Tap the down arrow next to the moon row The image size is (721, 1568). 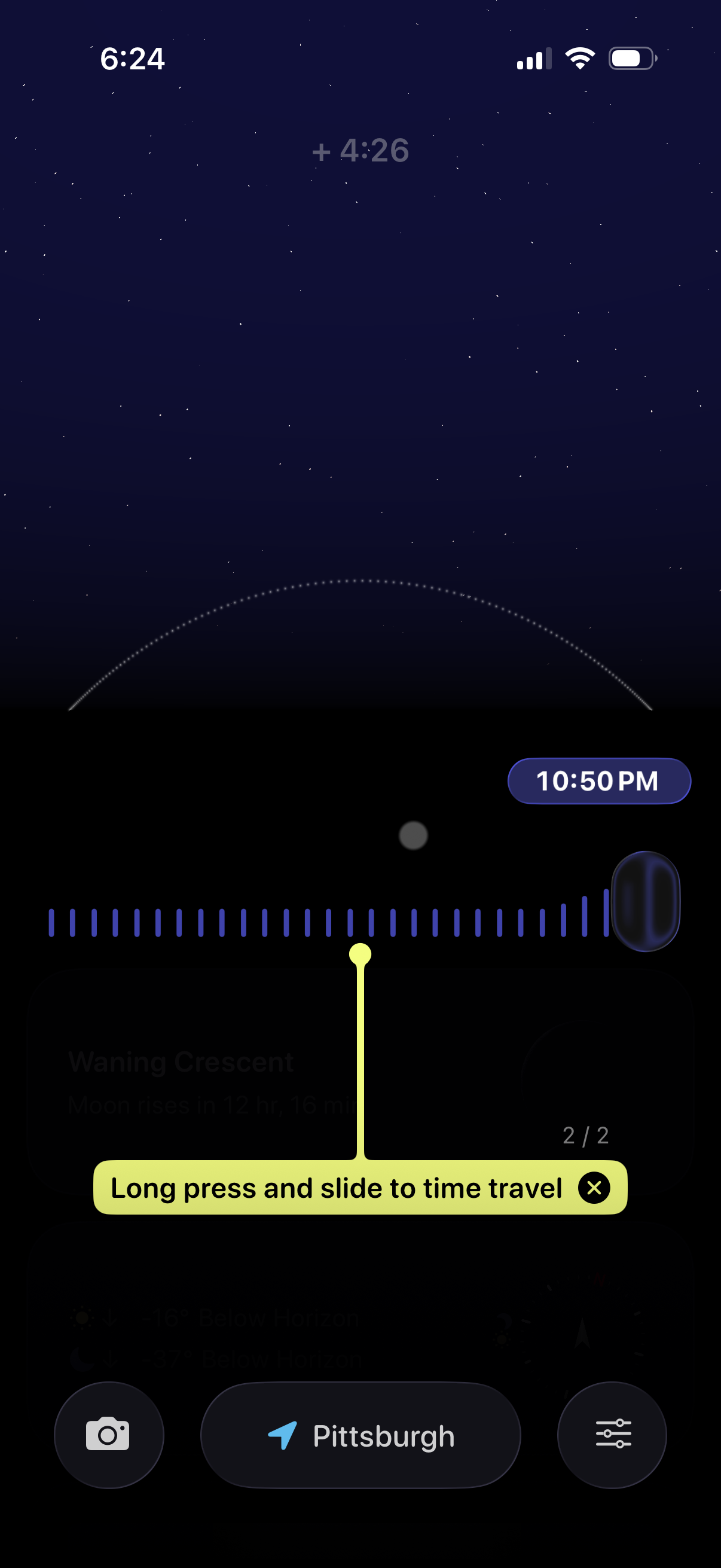110,1359
